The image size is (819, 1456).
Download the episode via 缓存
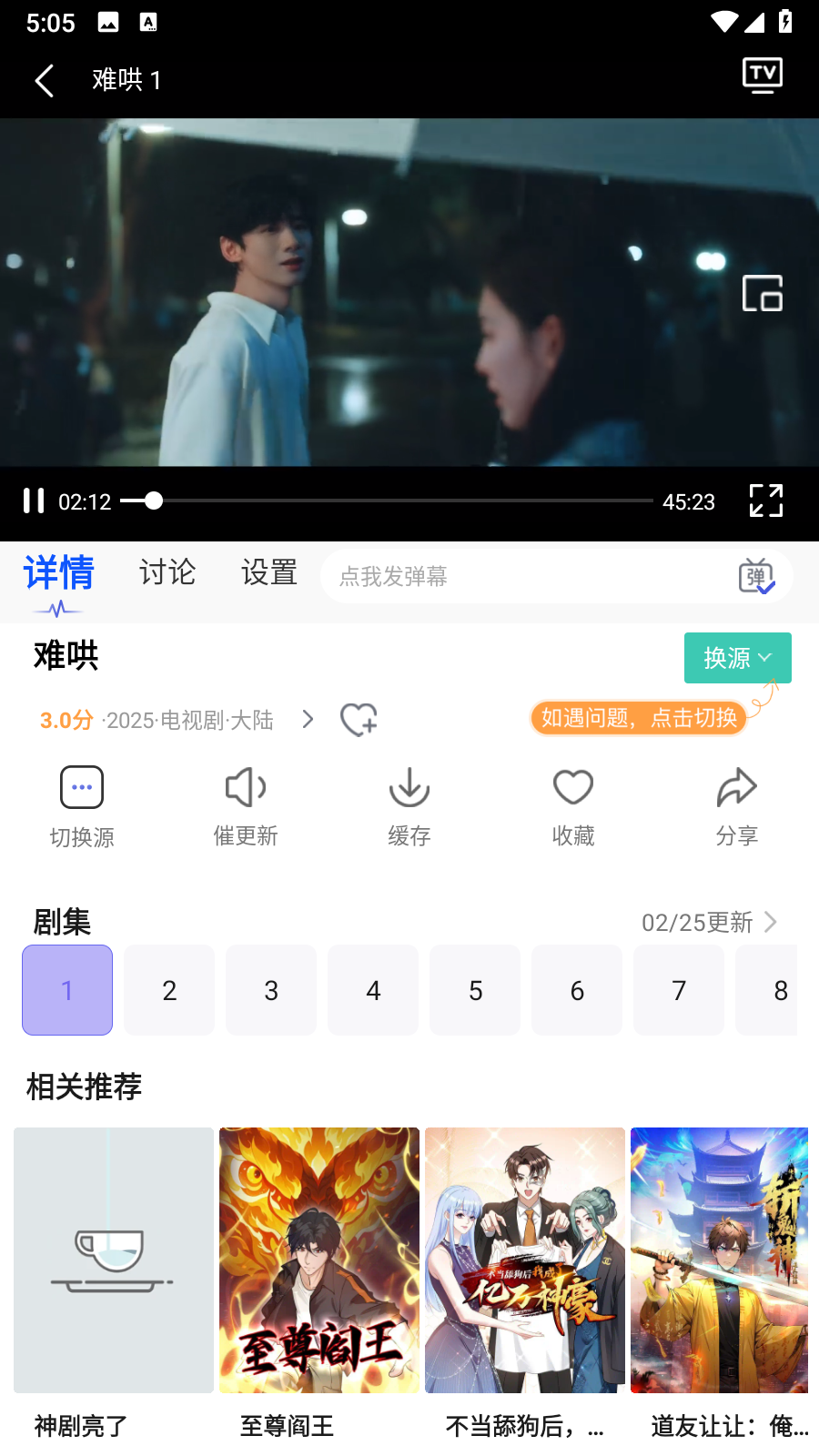(x=409, y=806)
